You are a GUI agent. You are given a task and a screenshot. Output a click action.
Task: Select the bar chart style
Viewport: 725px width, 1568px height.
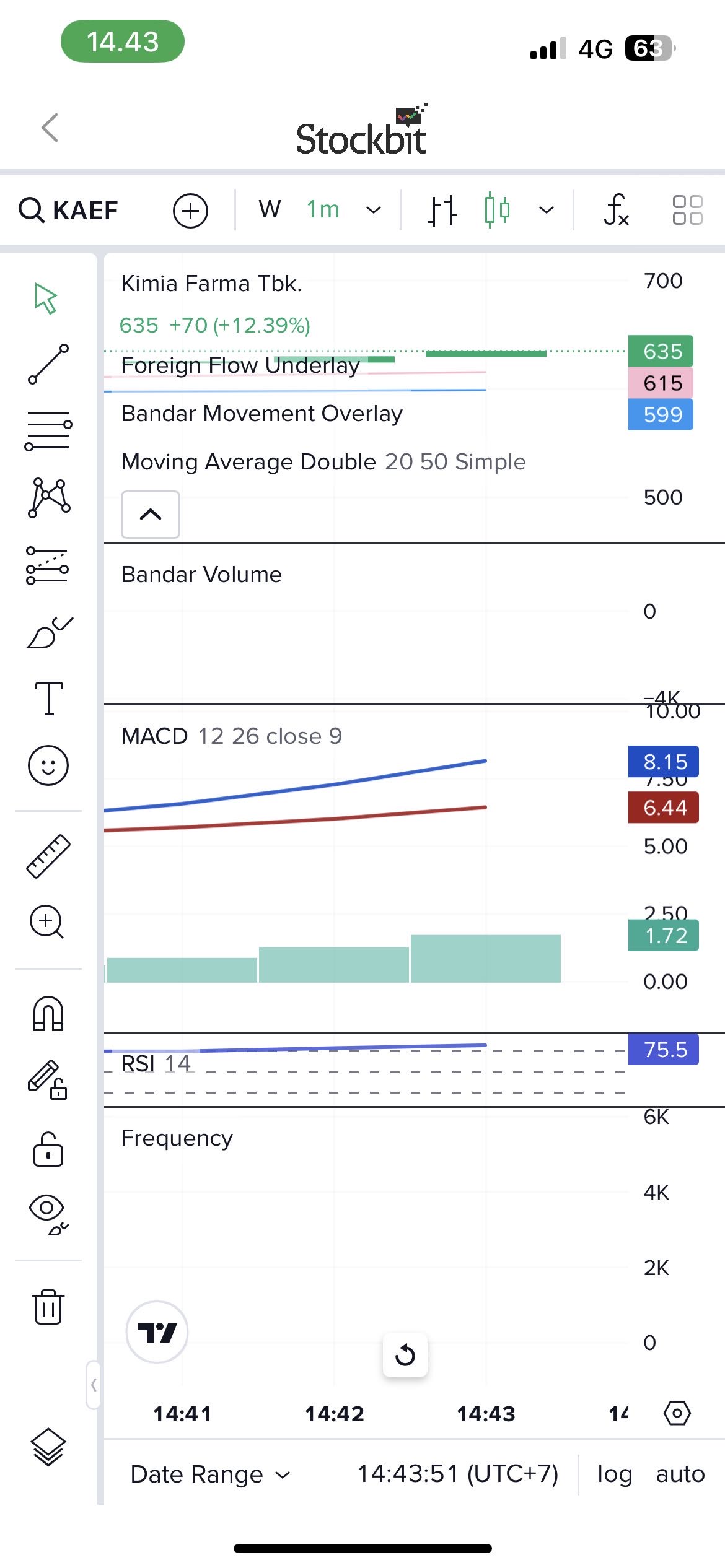point(442,210)
